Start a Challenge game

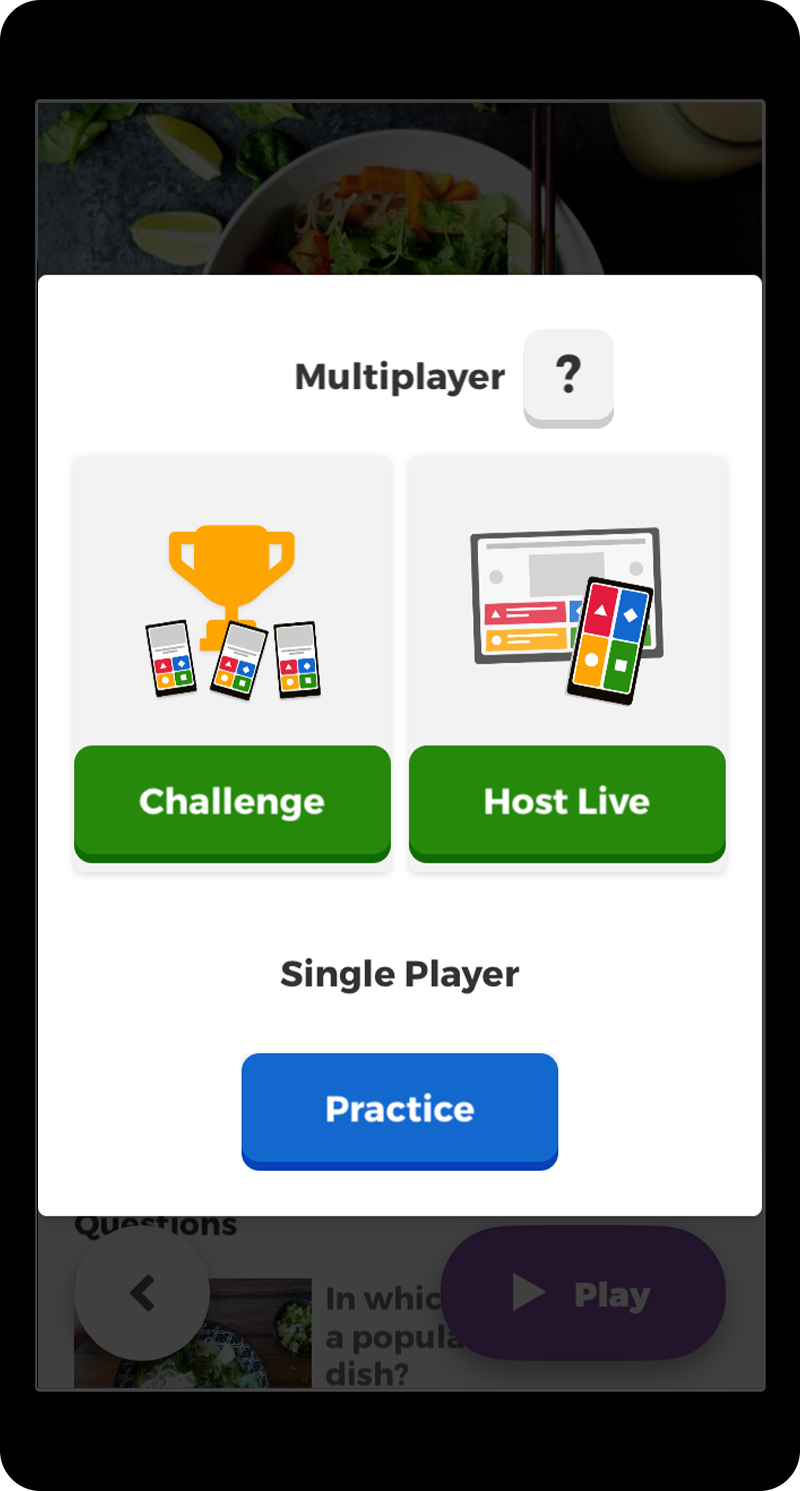[232, 803]
